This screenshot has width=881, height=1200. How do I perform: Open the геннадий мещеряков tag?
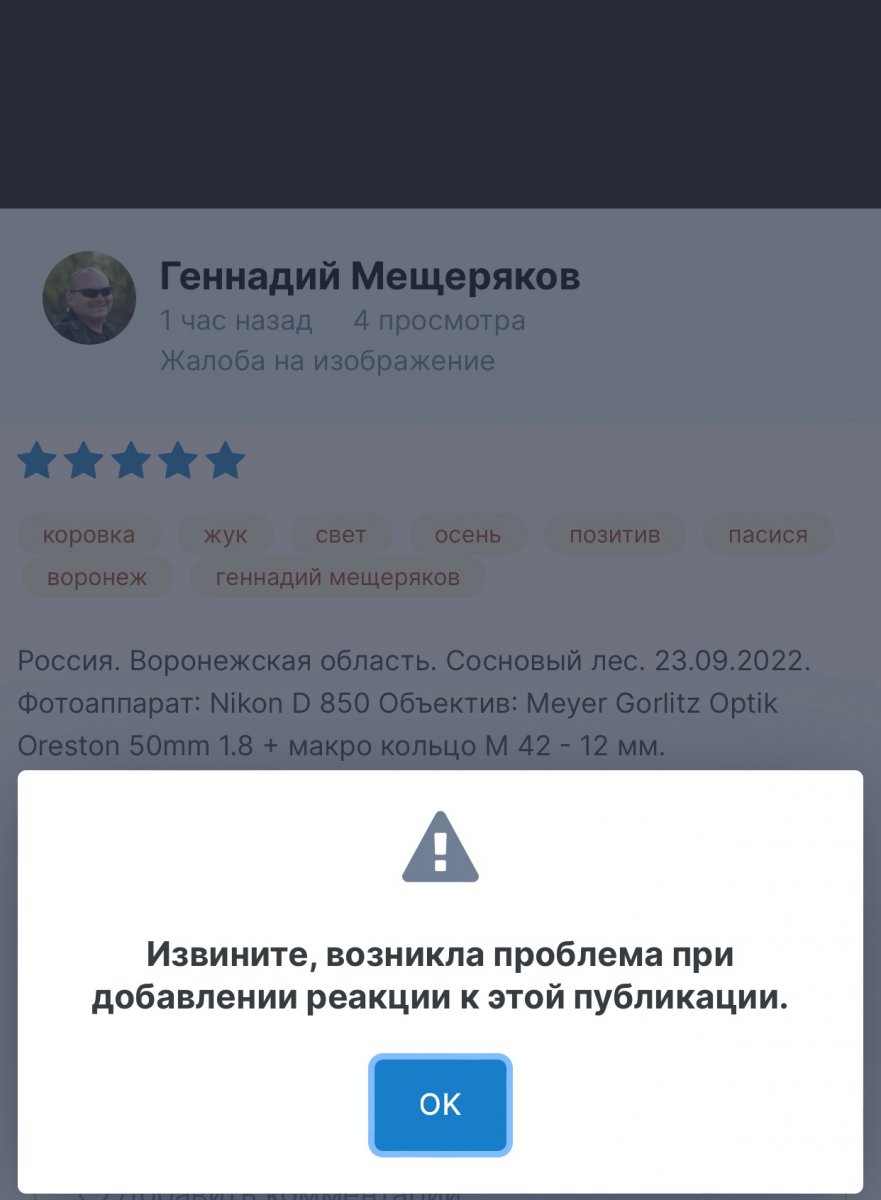[337, 577]
